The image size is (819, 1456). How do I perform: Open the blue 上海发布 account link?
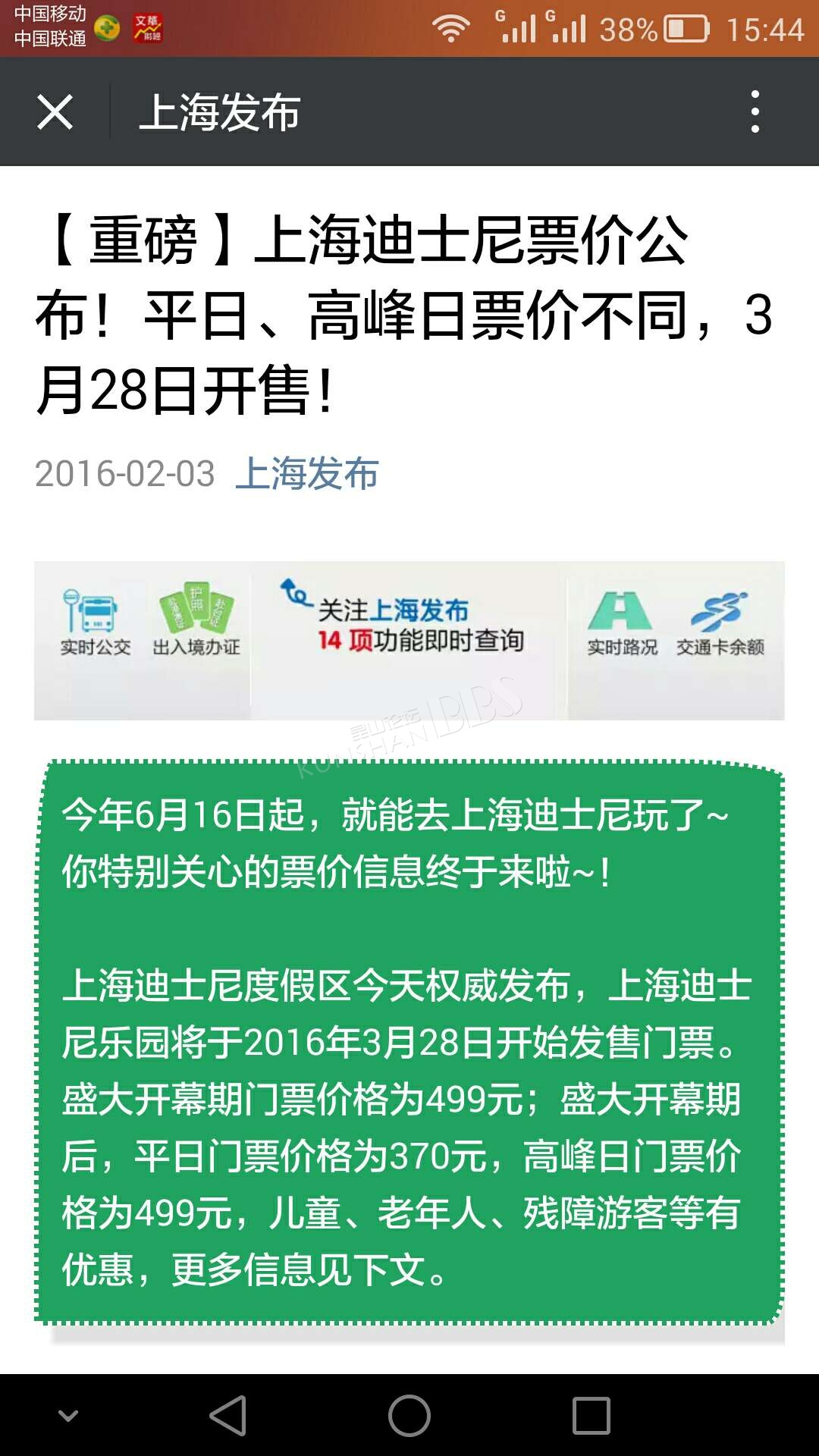[x=307, y=473]
